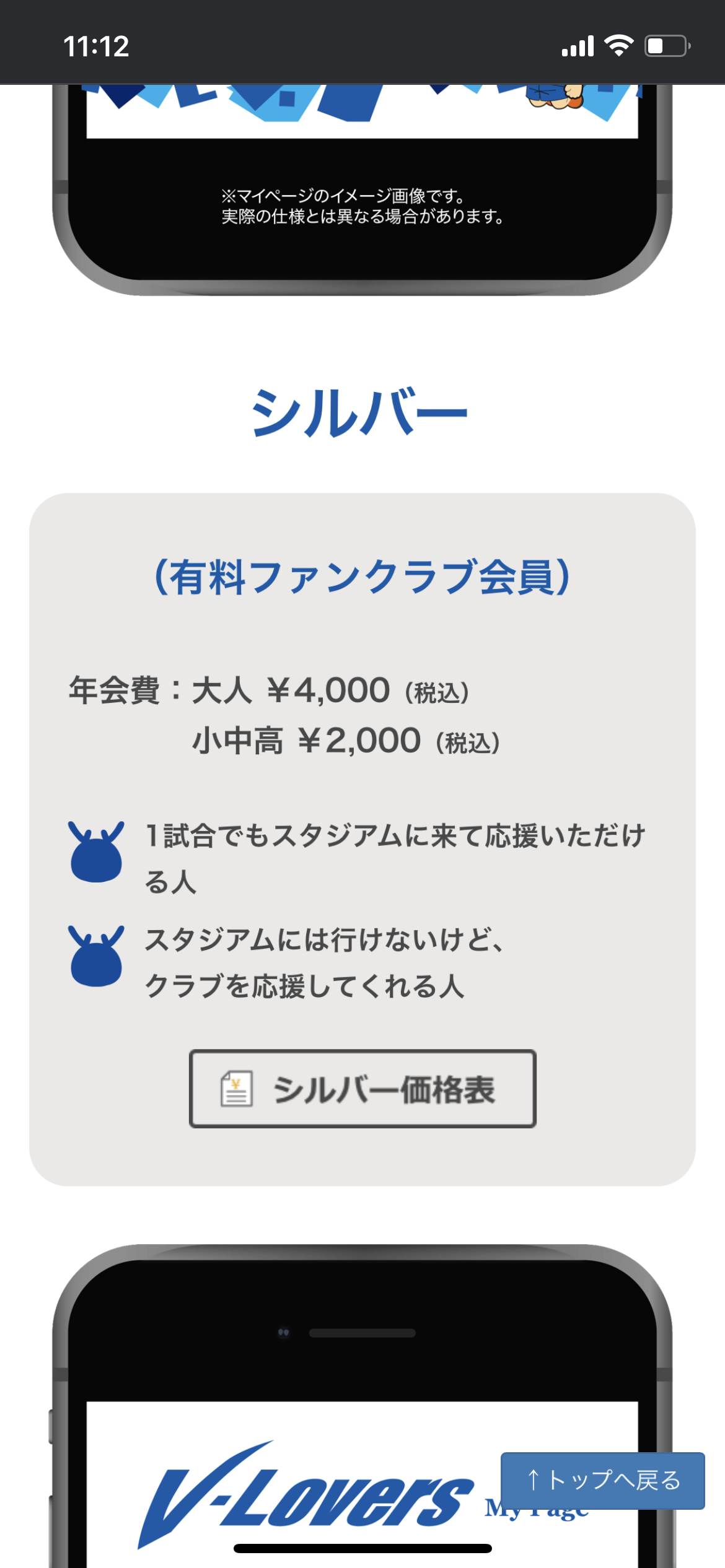The width and height of the screenshot is (725, 1568).
Task: Tap トップへ戻る to return to top
Action: pyautogui.click(x=602, y=1480)
